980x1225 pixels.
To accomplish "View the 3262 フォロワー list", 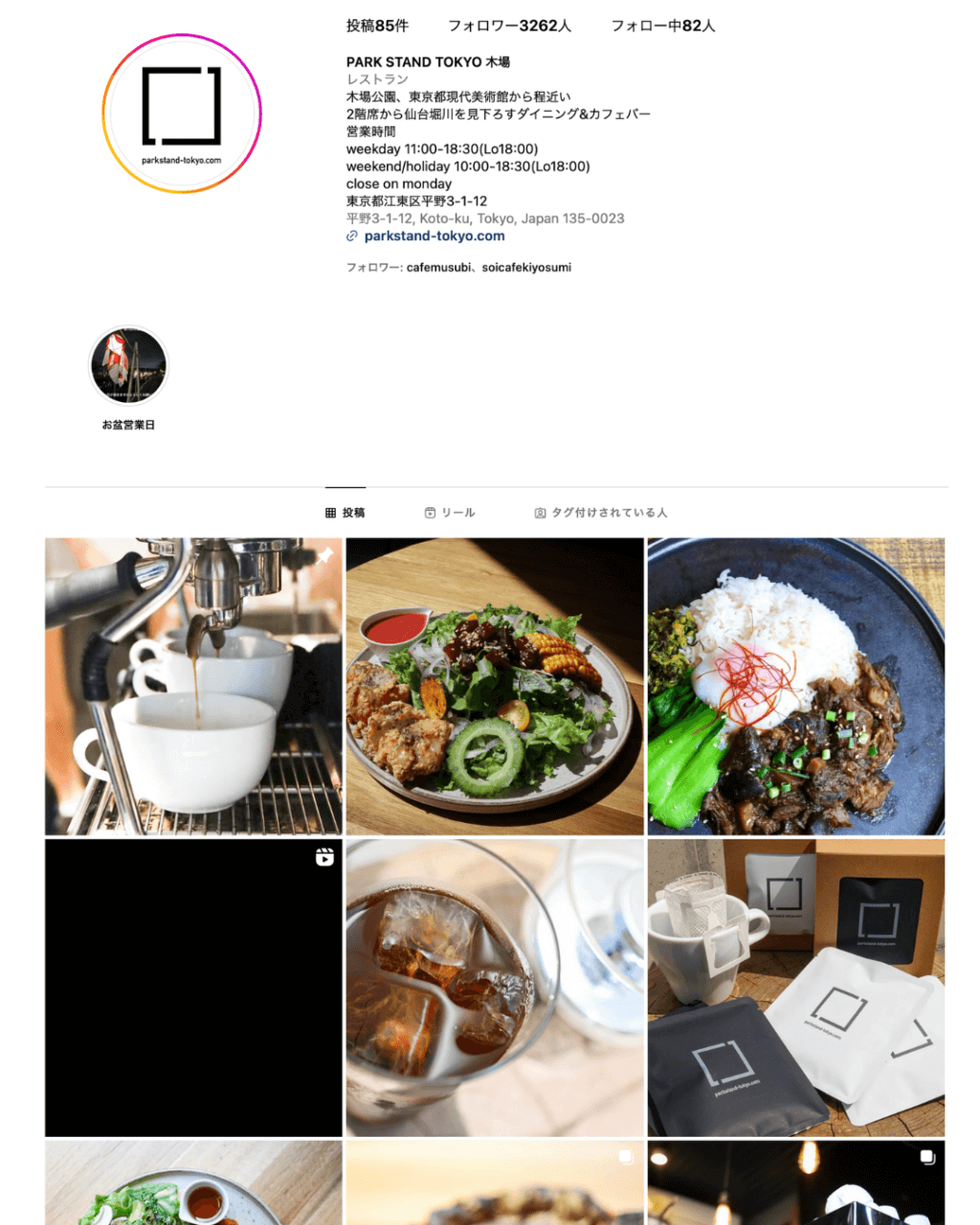I will coord(509,26).
